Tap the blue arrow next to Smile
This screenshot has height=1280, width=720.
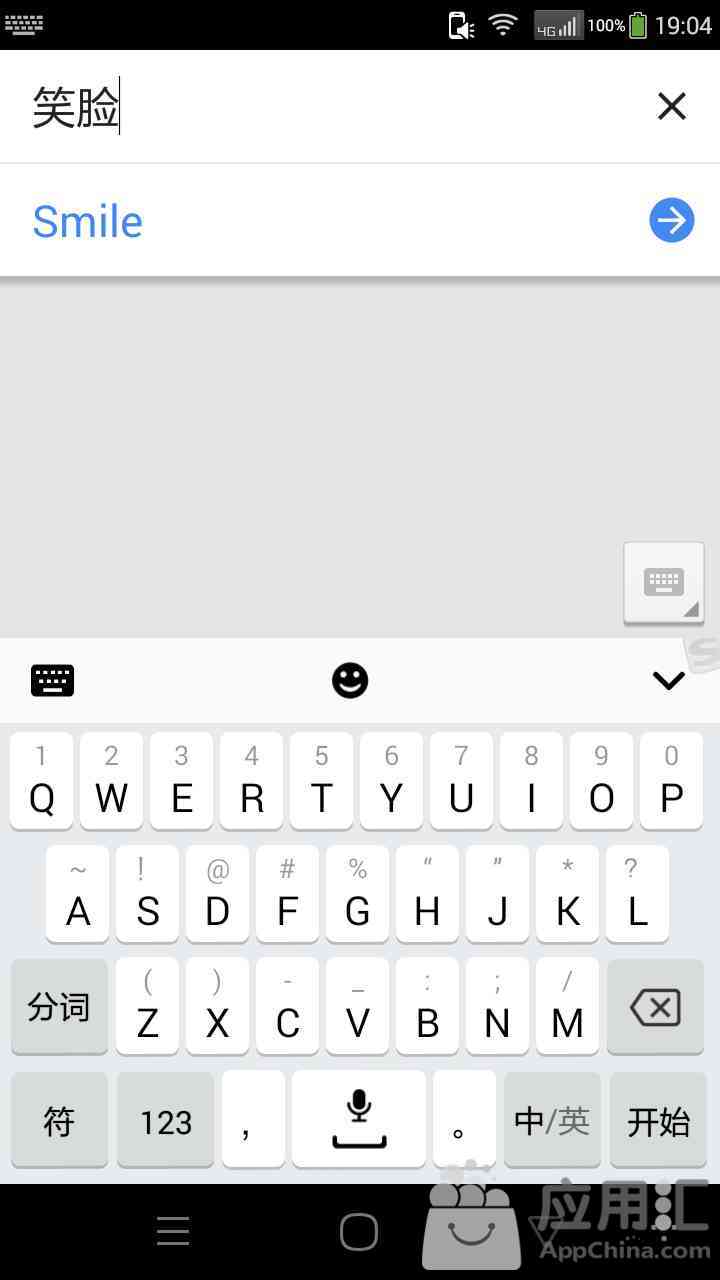click(671, 220)
